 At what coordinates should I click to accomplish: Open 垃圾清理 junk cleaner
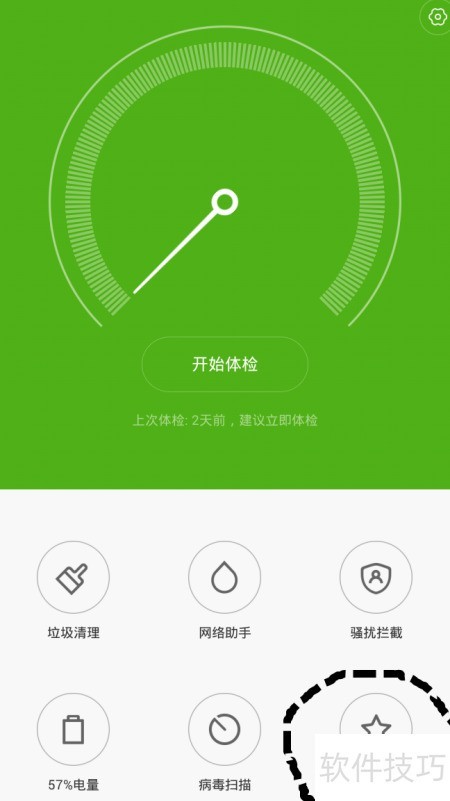click(x=73, y=577)
